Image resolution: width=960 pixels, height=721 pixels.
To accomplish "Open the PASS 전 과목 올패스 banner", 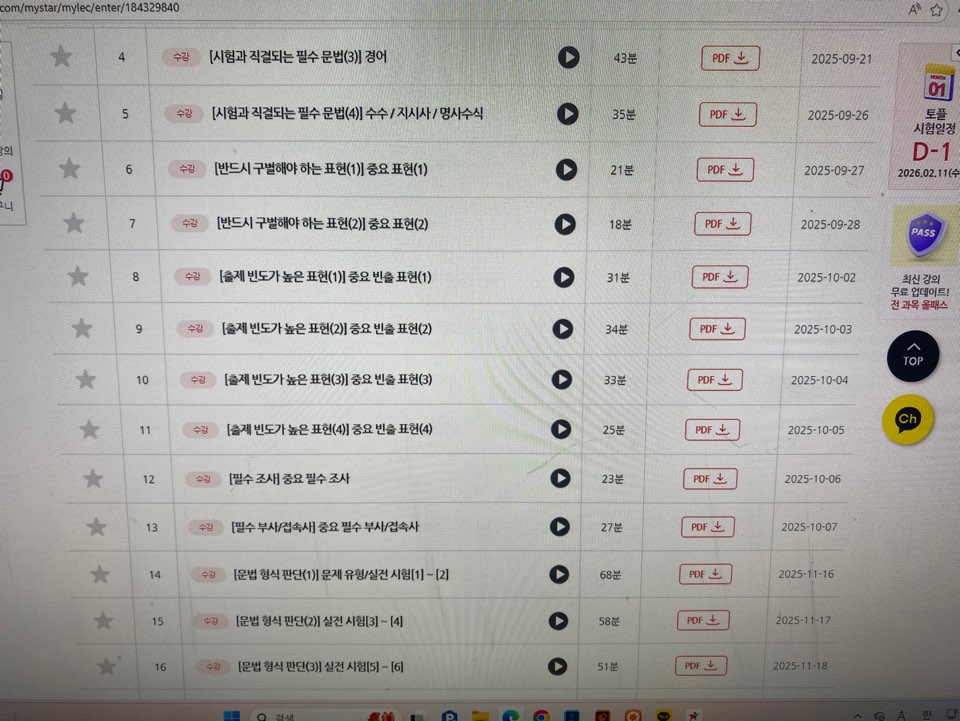I will pyautogui.click(x=923, y=262).
